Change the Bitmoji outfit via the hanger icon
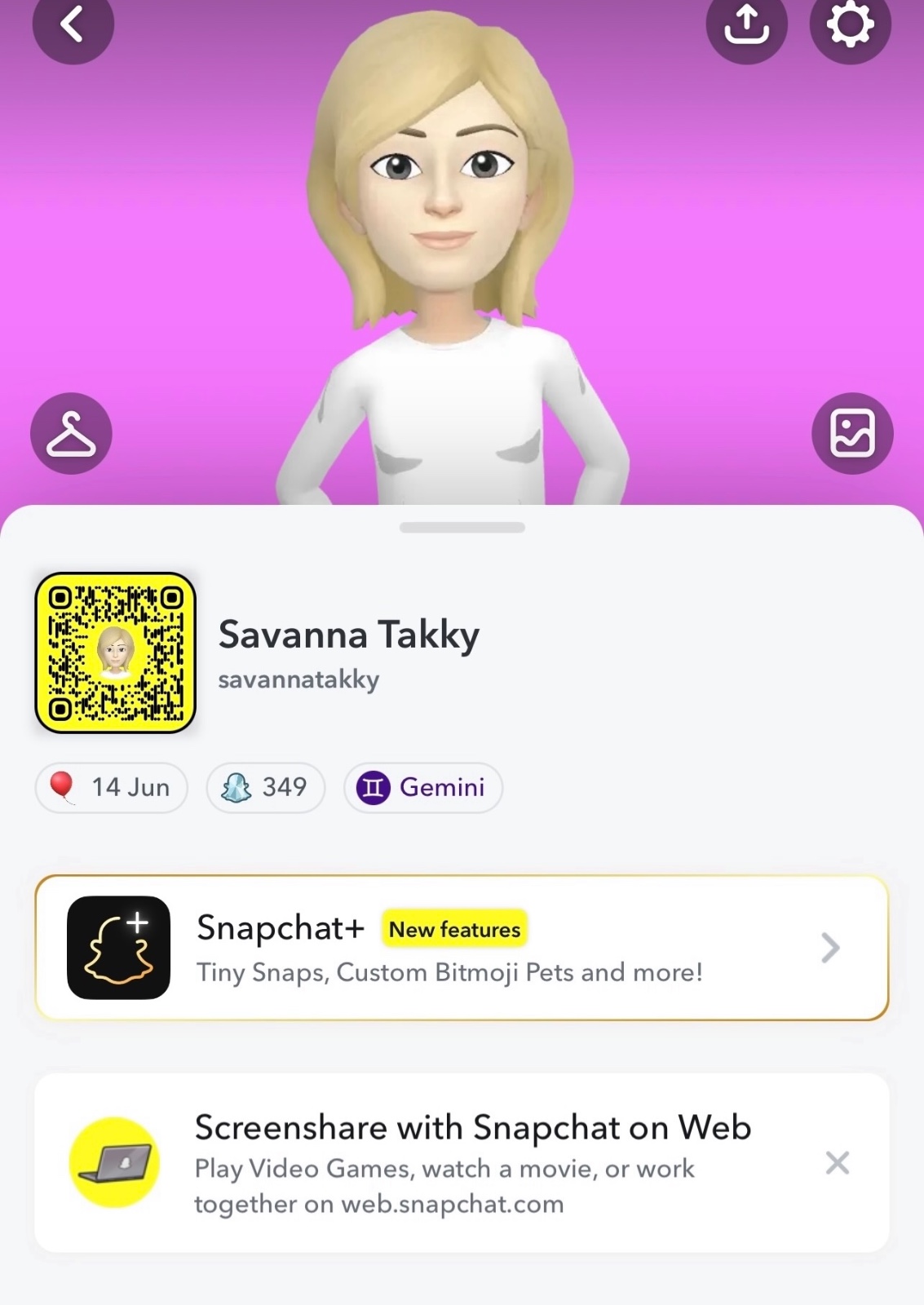 point(71,434)
